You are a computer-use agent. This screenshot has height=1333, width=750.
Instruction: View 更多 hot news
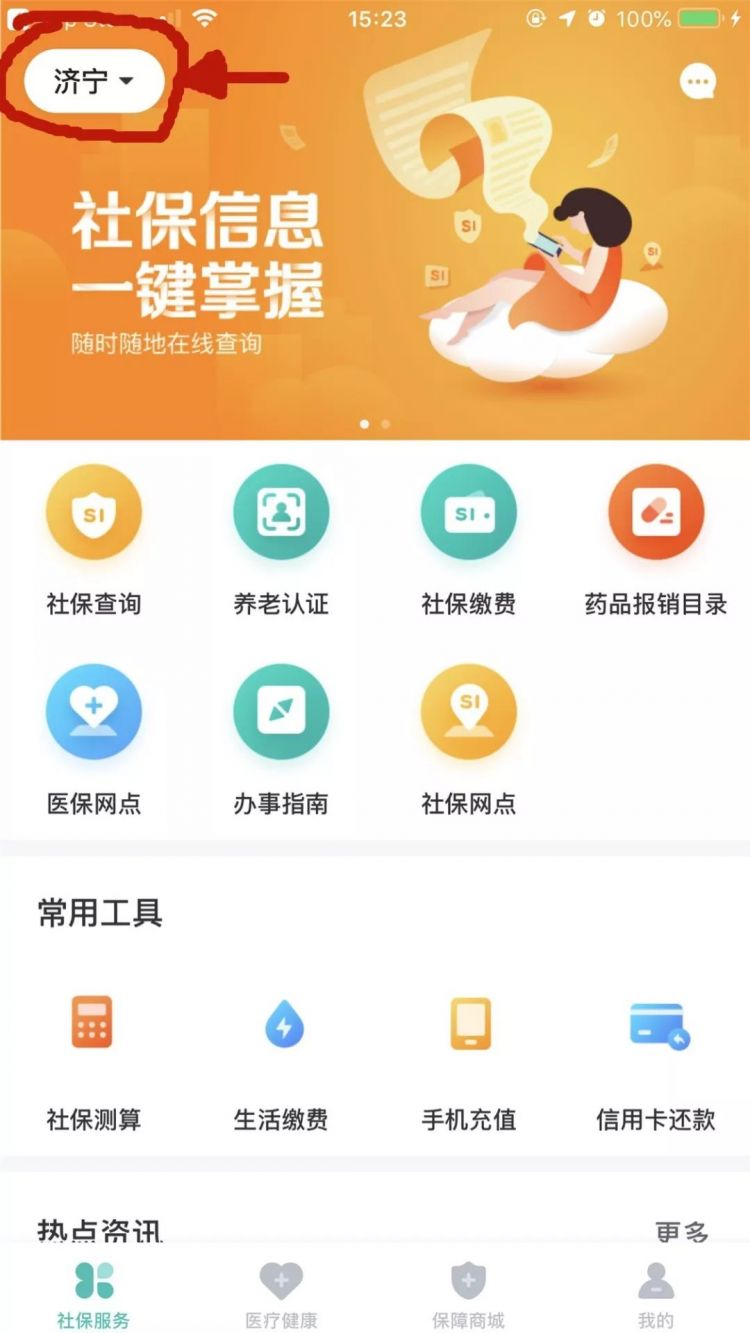point(681,1232)
